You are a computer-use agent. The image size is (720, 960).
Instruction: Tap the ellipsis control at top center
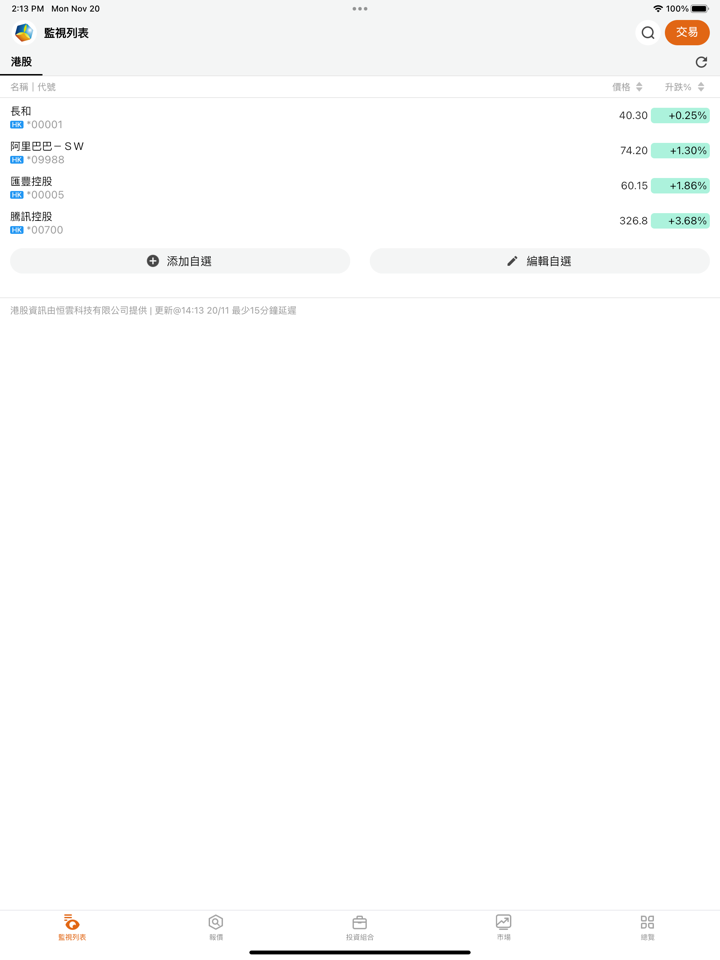[360, 9]
